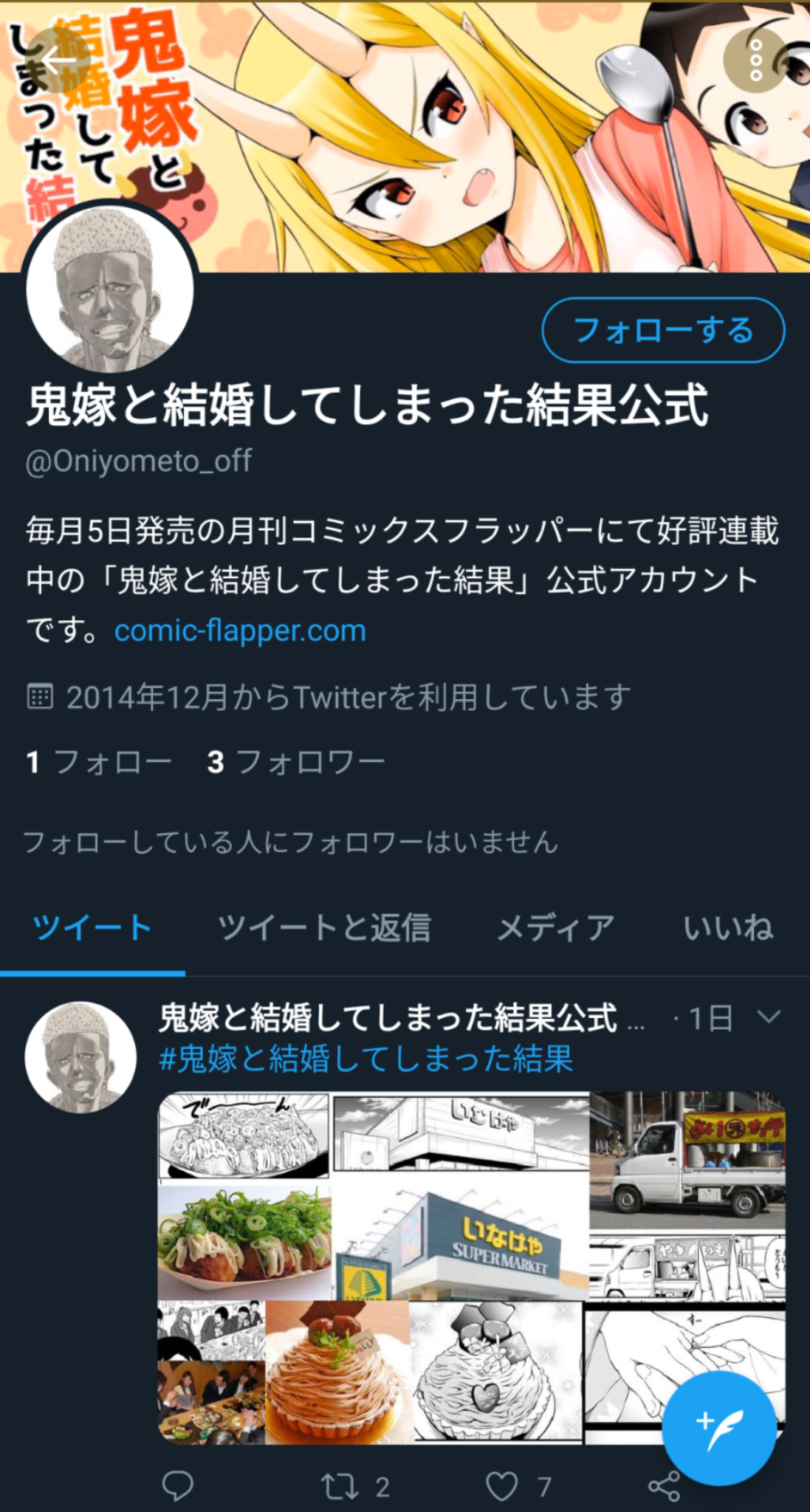This screenshot has height=1512, width=810.
Task: Switch to the ツイートと返信 tab
Action: point(324,927)
